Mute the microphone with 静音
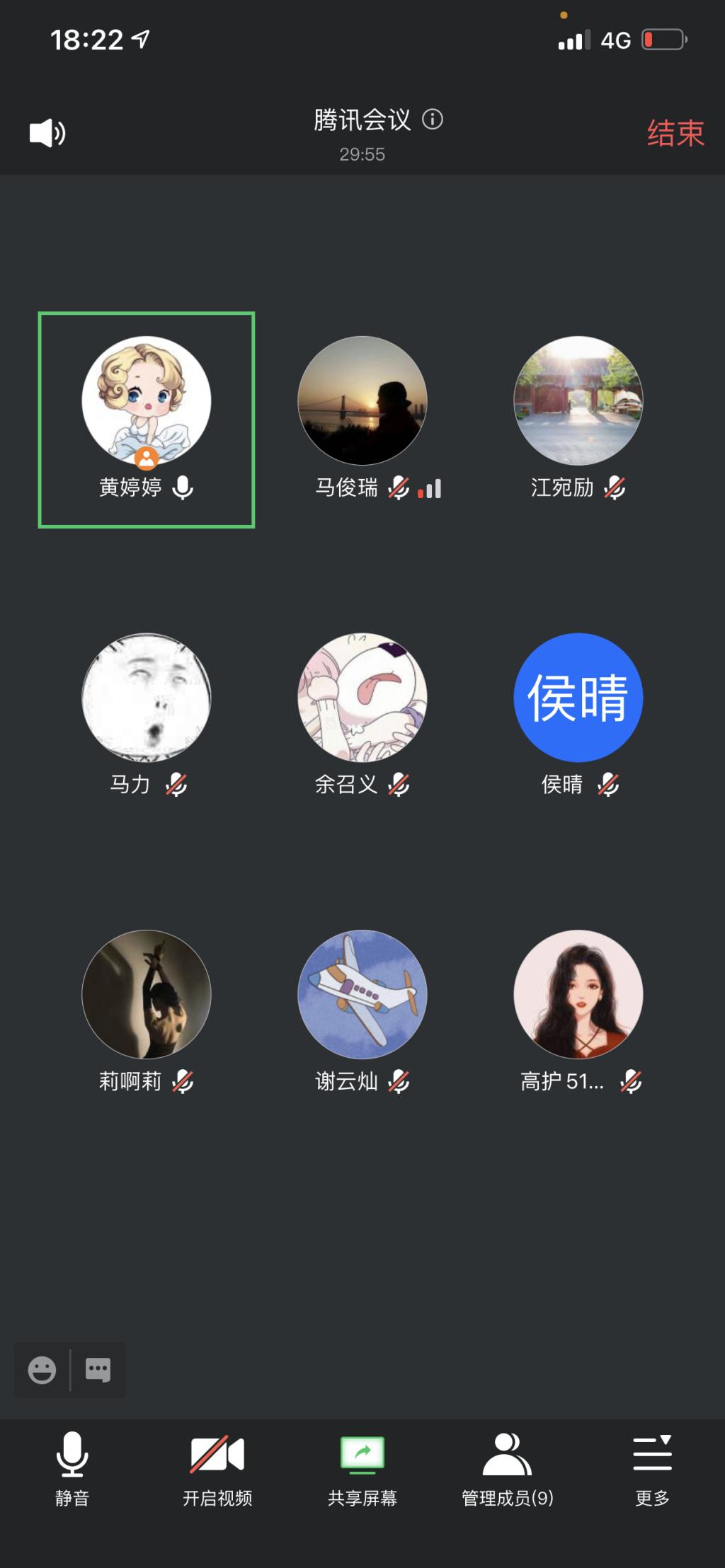The width and height of the screenshot is (725, 1568). tap(72, 1469)
